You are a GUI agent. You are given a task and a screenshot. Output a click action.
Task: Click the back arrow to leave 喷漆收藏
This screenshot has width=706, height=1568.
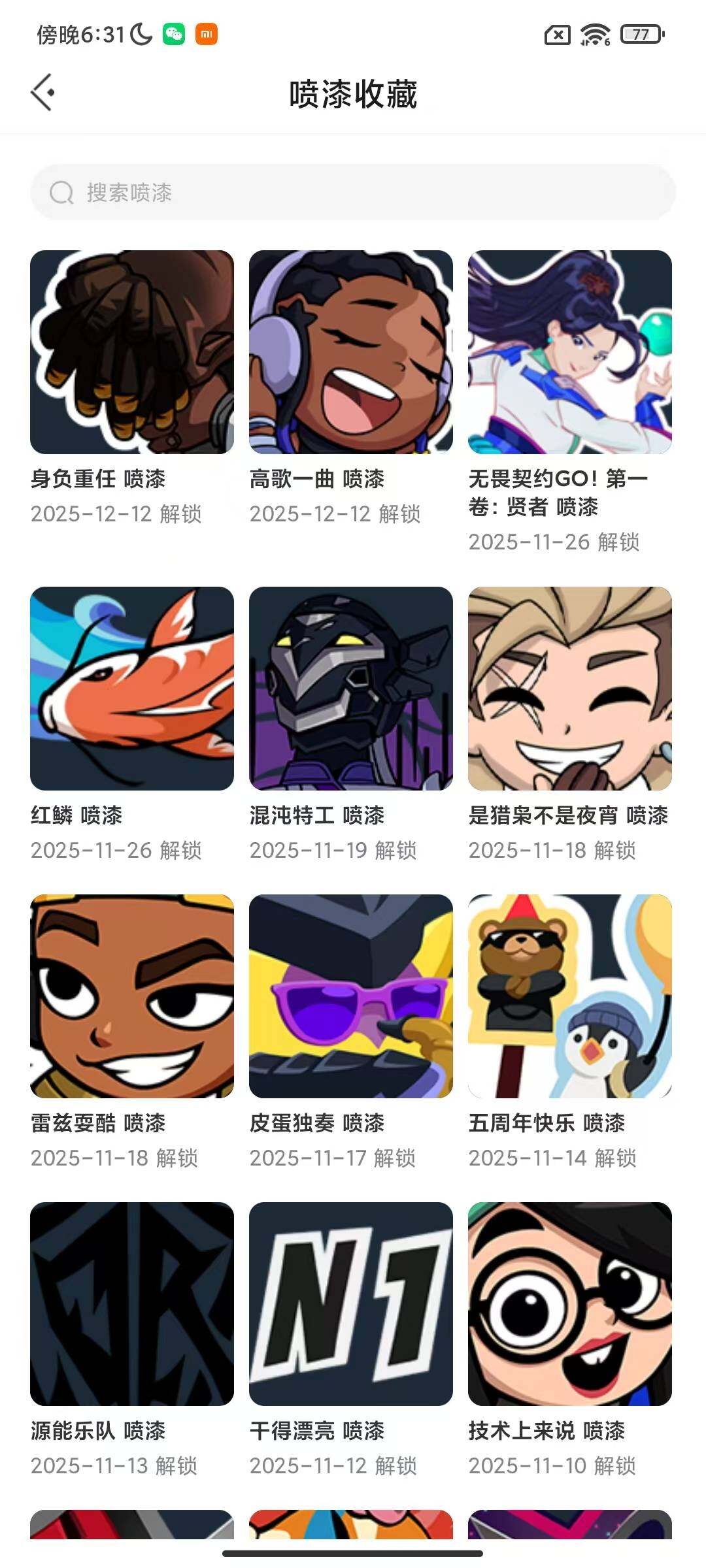[x=43, y=92]
